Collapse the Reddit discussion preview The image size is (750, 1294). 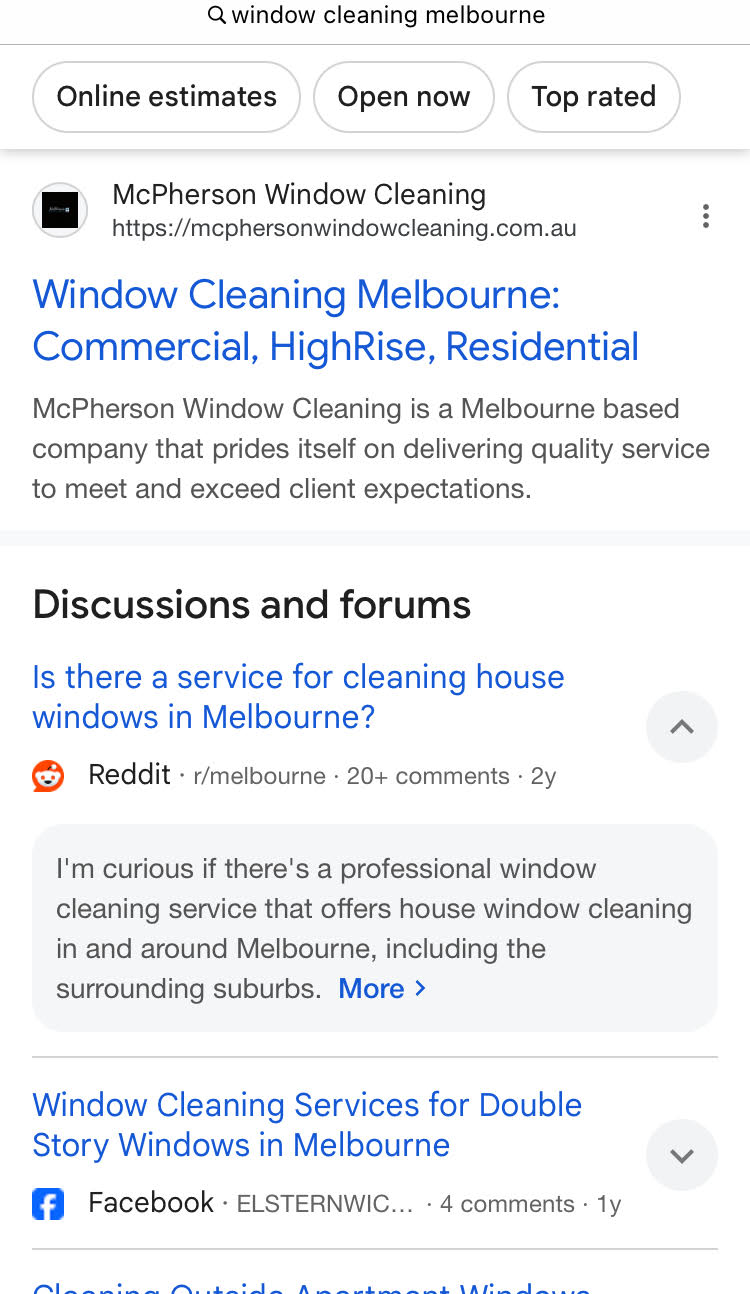[x=682, y=727]
